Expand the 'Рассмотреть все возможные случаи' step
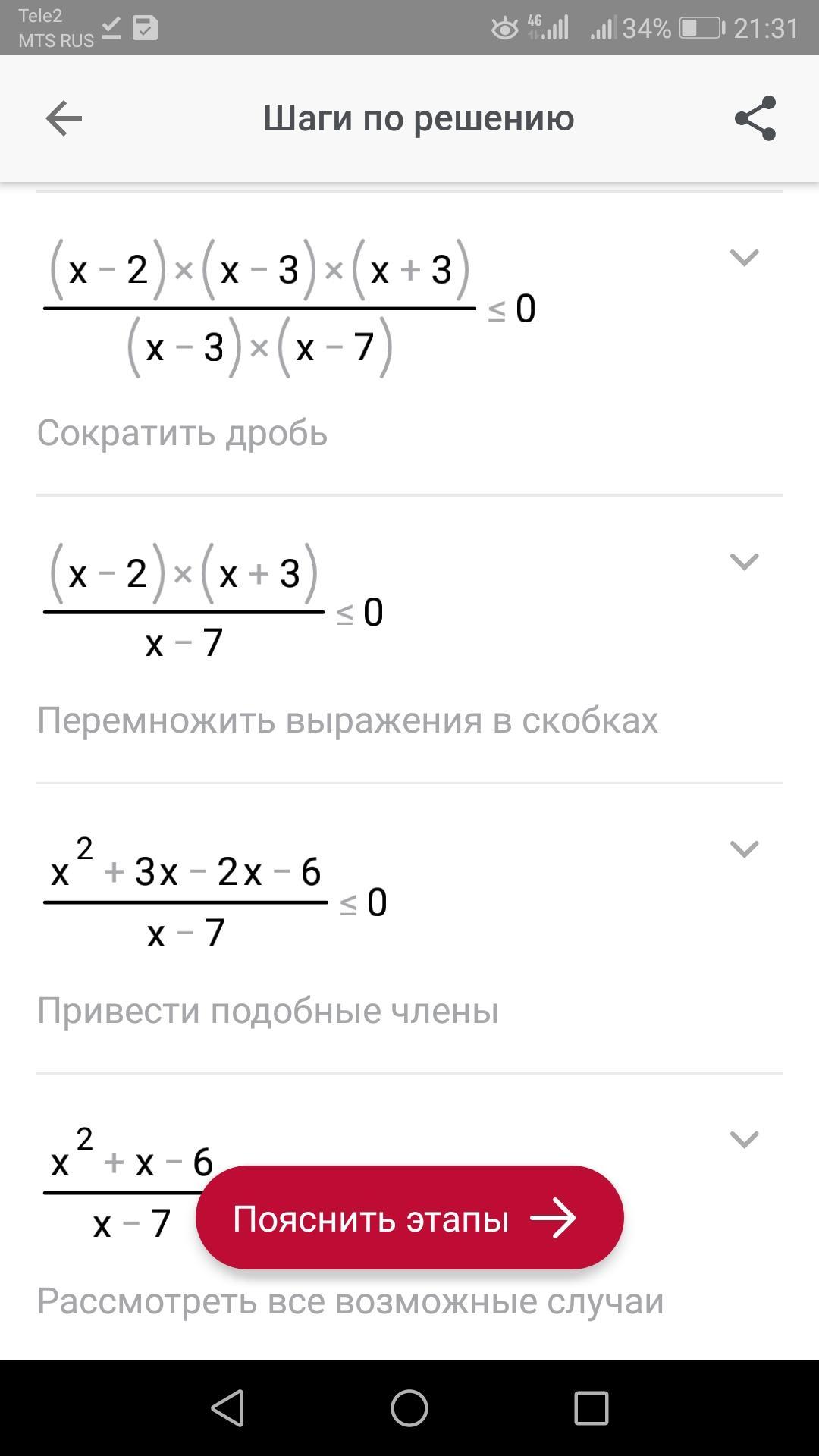Screen dimensions: 819x1456 (x=744, y=1139)
